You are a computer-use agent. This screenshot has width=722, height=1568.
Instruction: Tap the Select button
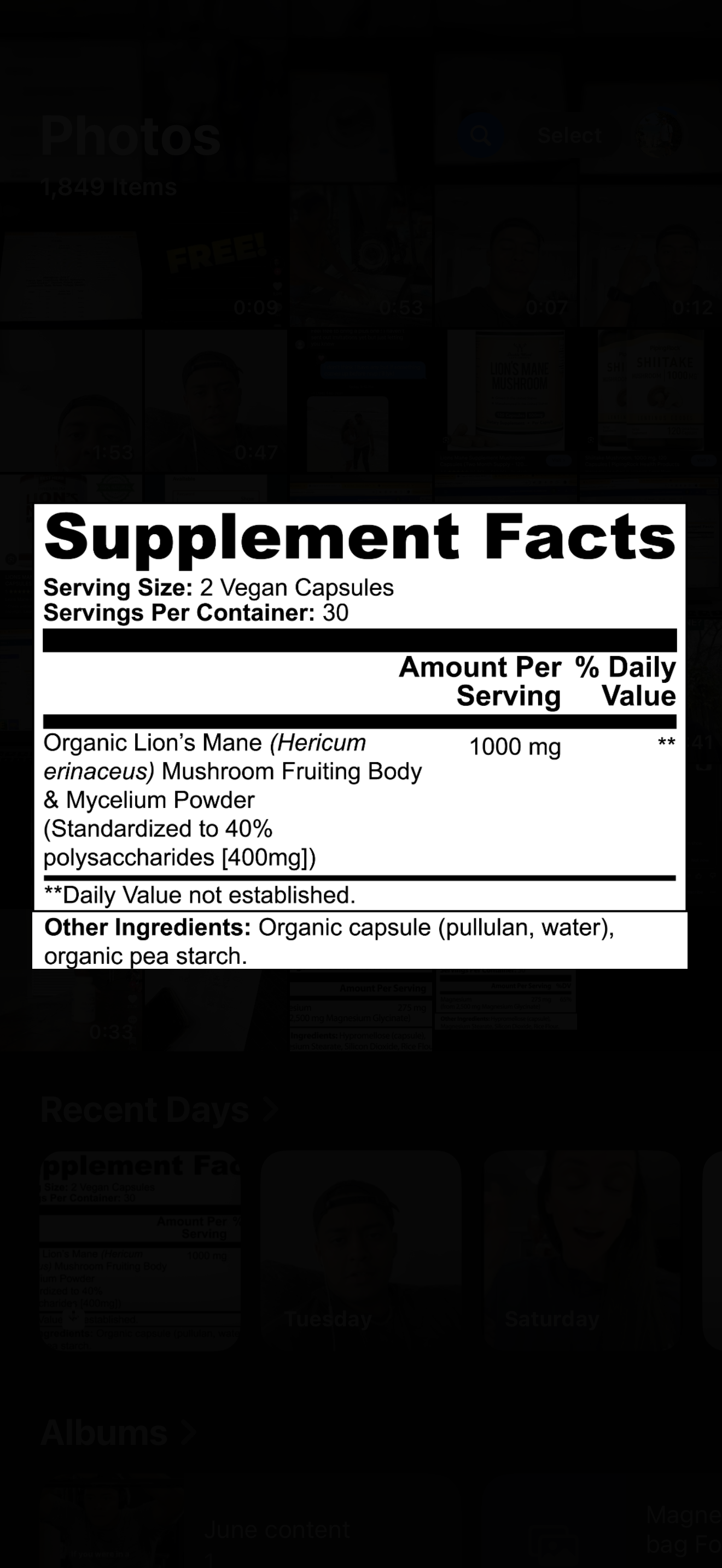[569, 135]
